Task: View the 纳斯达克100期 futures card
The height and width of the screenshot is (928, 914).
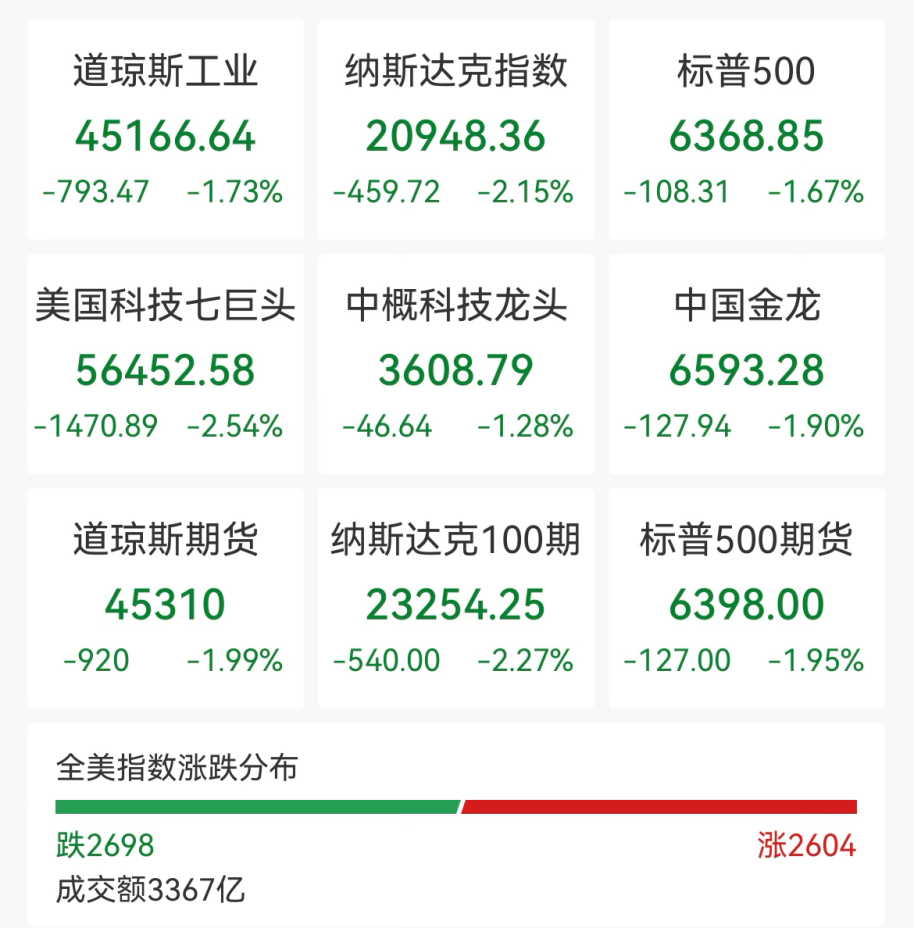Action: pos(456,598)
